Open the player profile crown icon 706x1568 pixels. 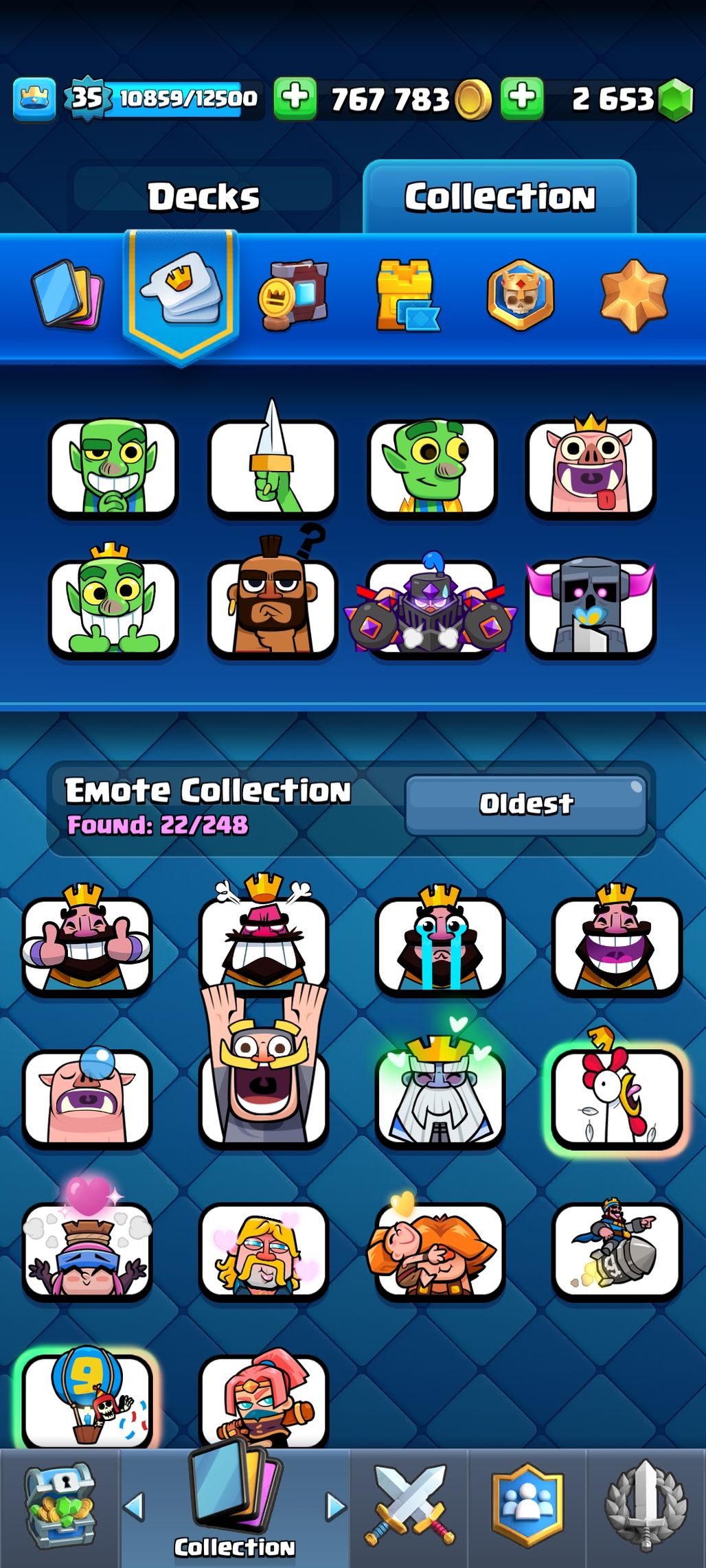[34, 100]
